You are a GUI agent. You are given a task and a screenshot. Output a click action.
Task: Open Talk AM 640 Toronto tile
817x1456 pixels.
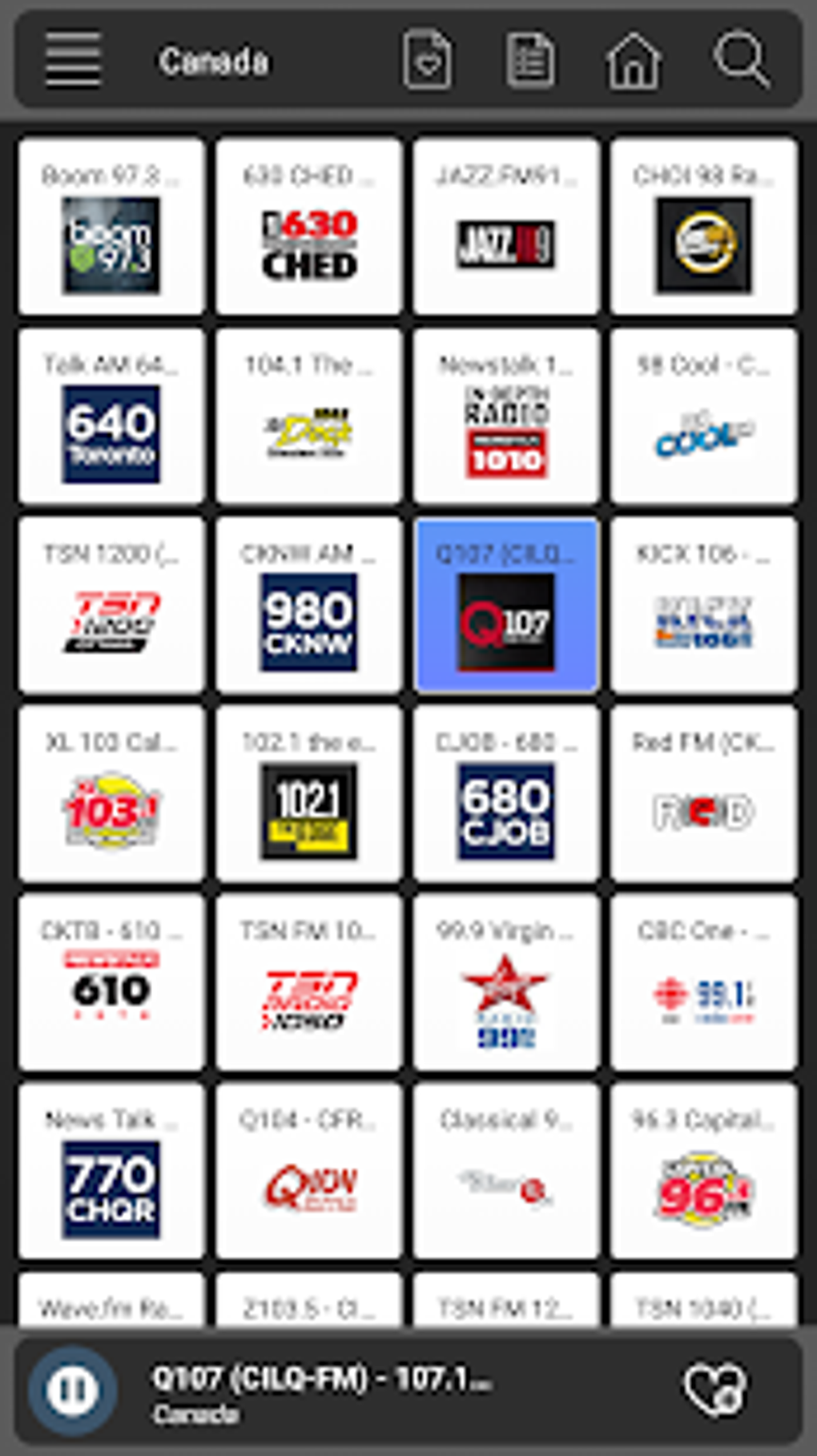pyautogui.click(x=111, y=416)
